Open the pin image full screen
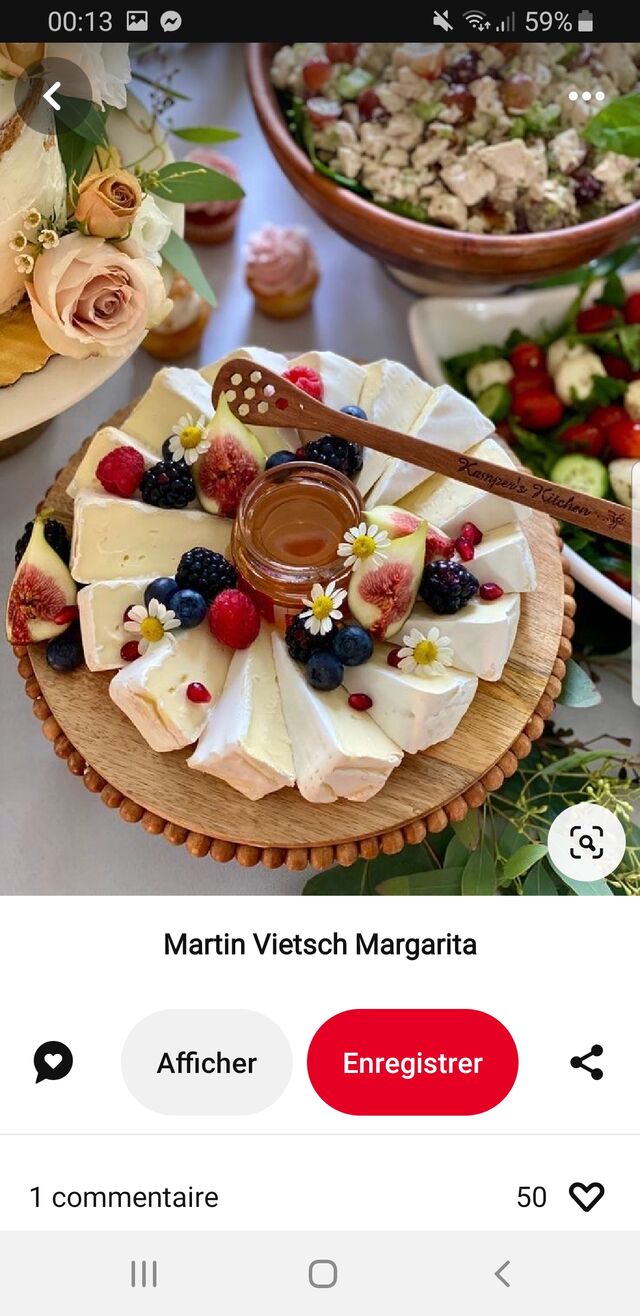The width and height of the screenshot is (640, 1316). 320,468
